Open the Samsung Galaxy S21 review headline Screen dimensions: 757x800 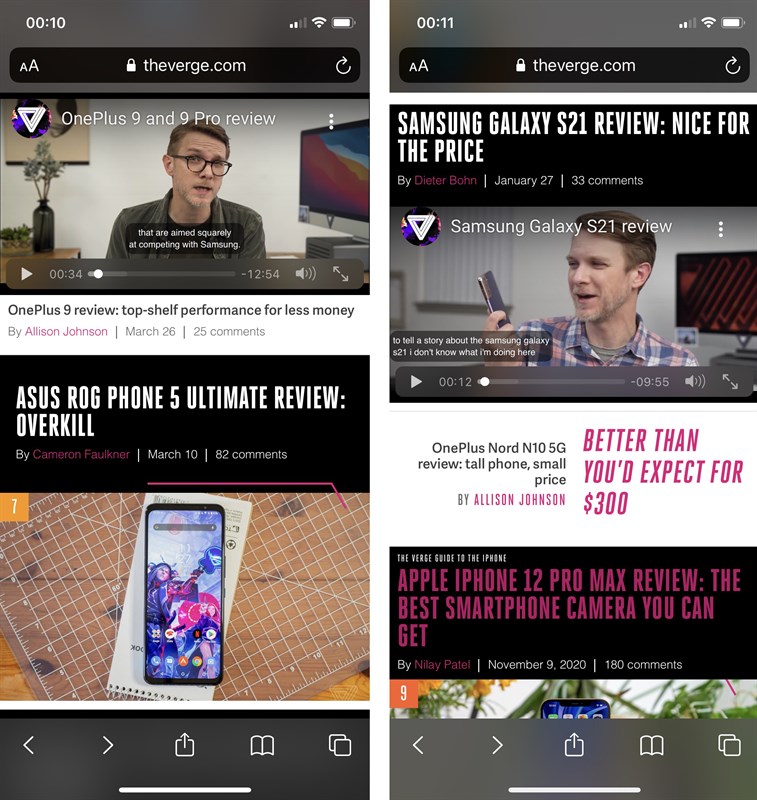[x=573, y=137]
